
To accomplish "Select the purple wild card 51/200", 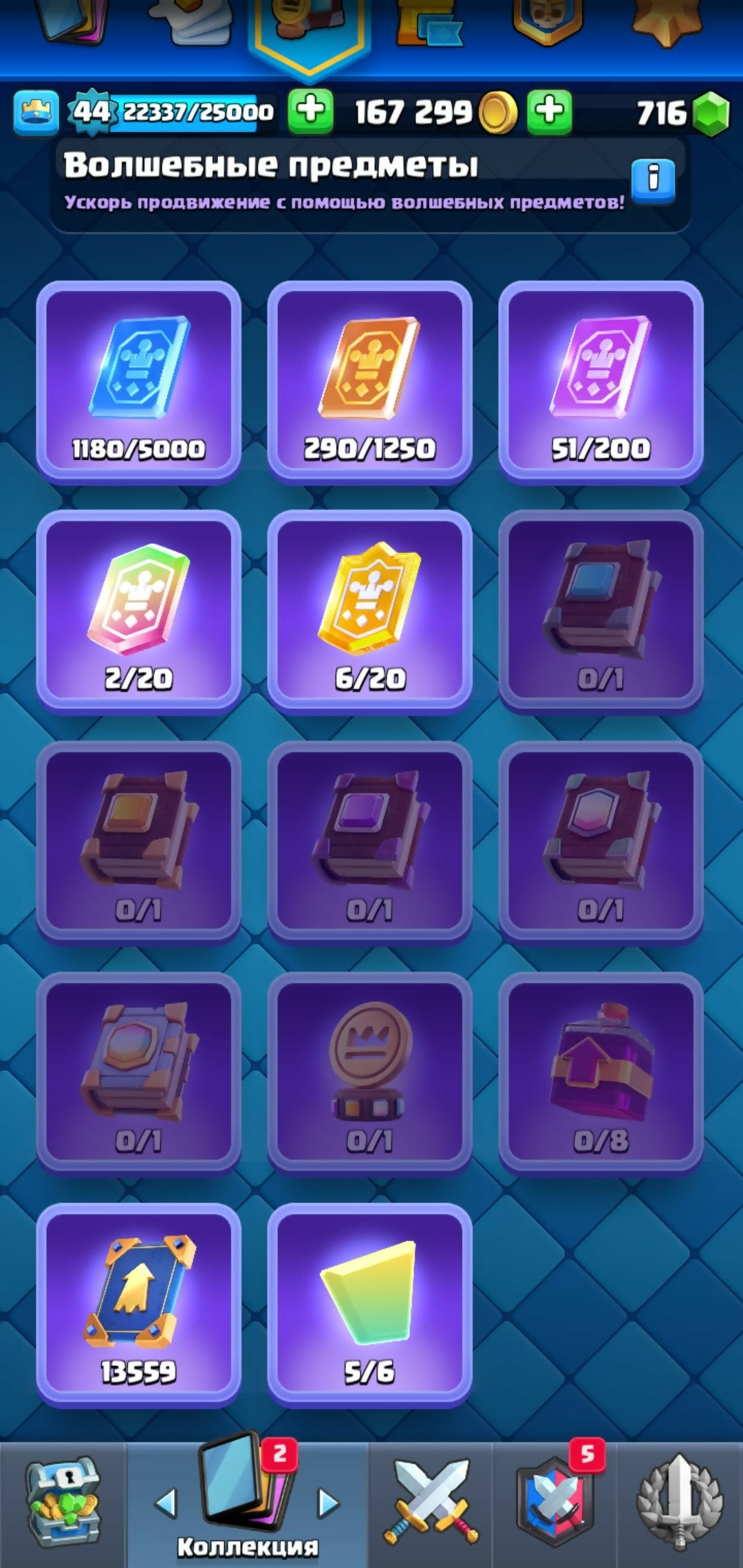I will (601, 382).
